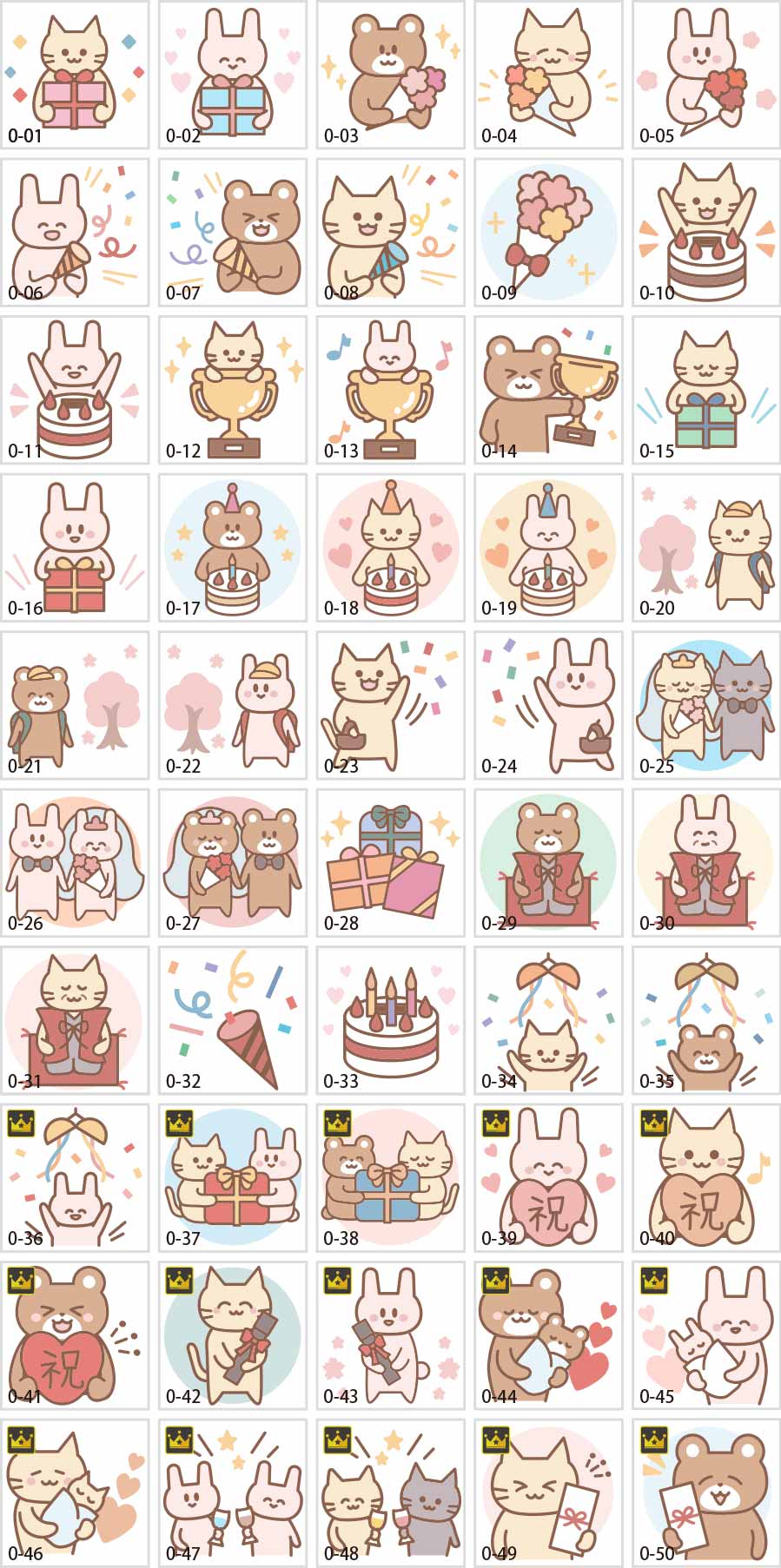This screenshot has height=1568, width=781.
Task: Select sticker 0-28 pile of gift boxes
Action: [390, 862]
